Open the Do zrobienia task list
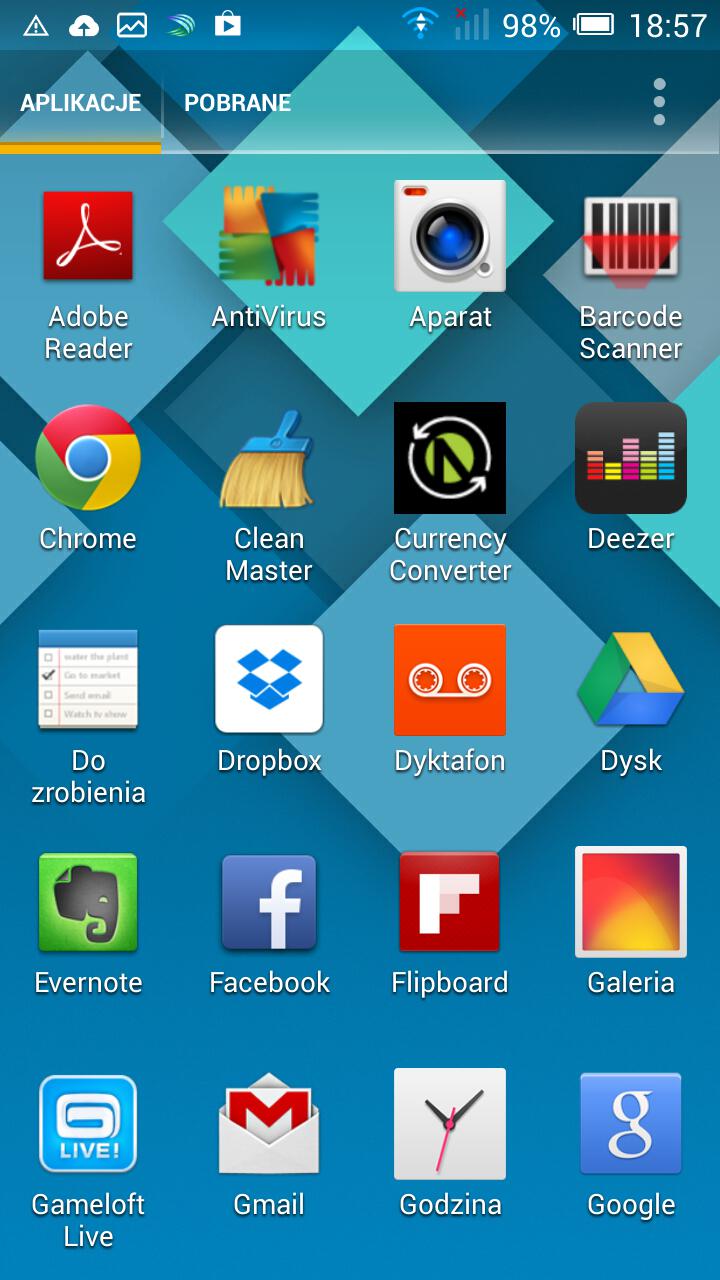The height and width of the screenshot is (1280, 720). (x=88, y=680)
